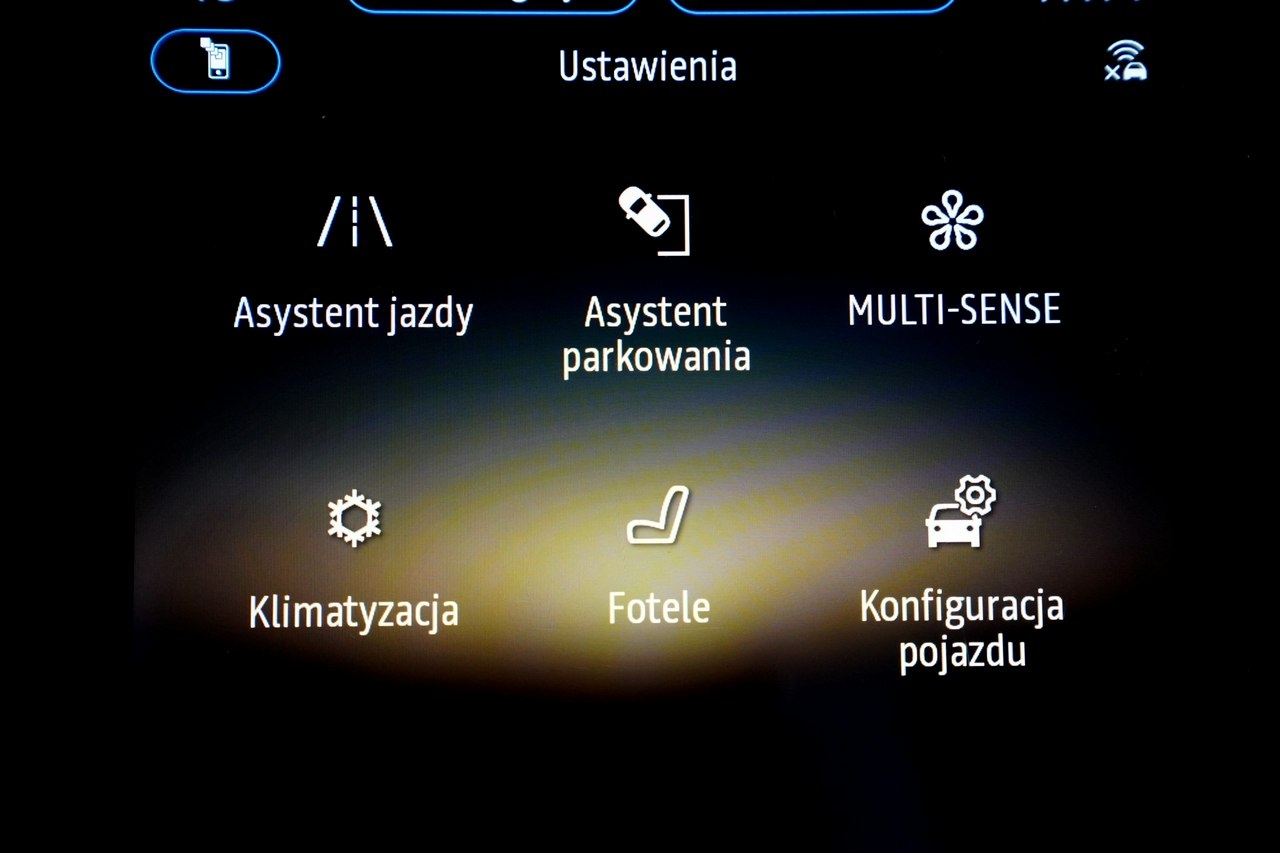1280x853 pixels.
Task: Open Klimatyzacja settings
Action: click(x=354, y=560)
